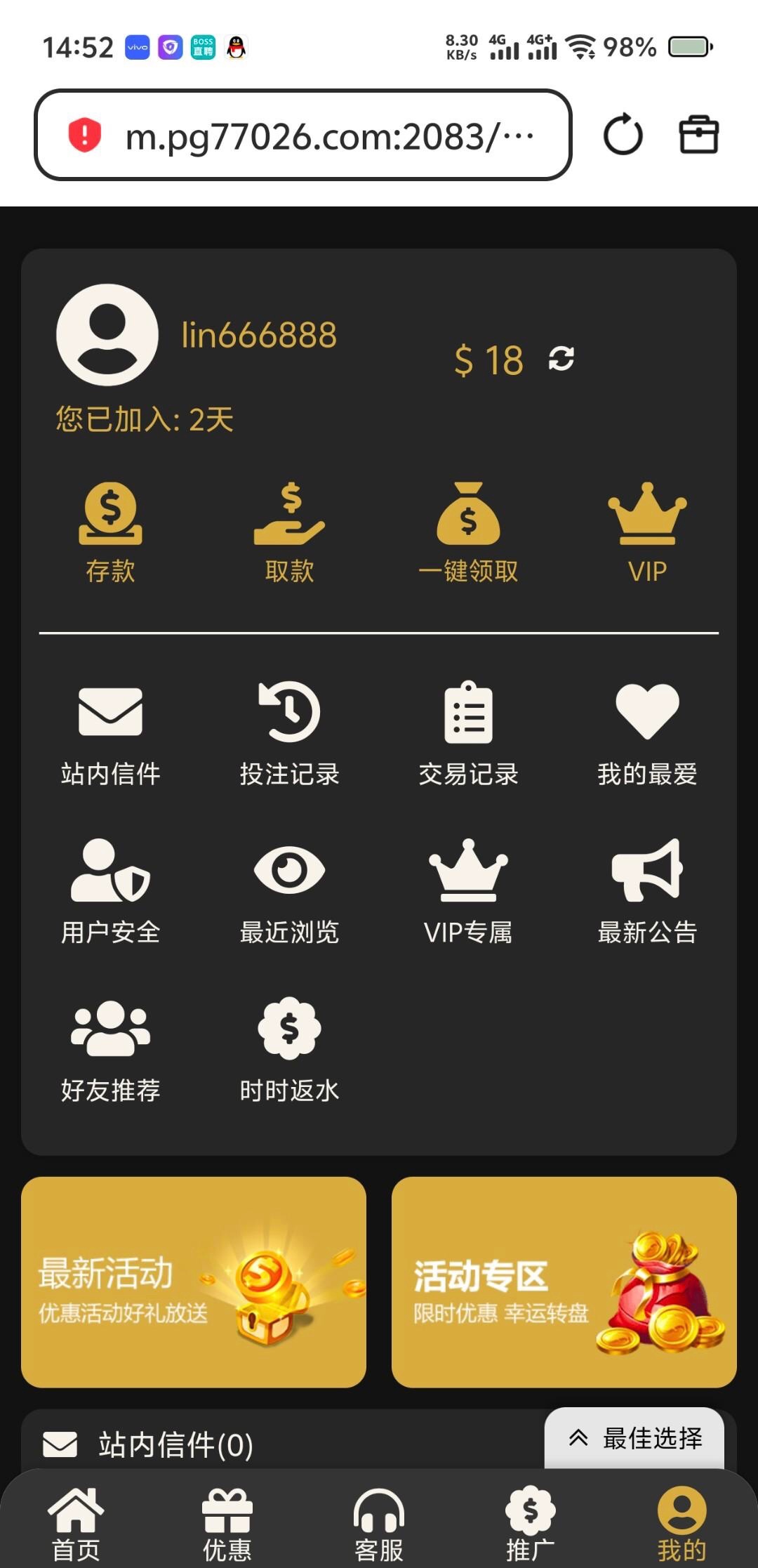Tap 一键领取 to claim rewards
The image size is (758, 1568).
coord(468,532)
